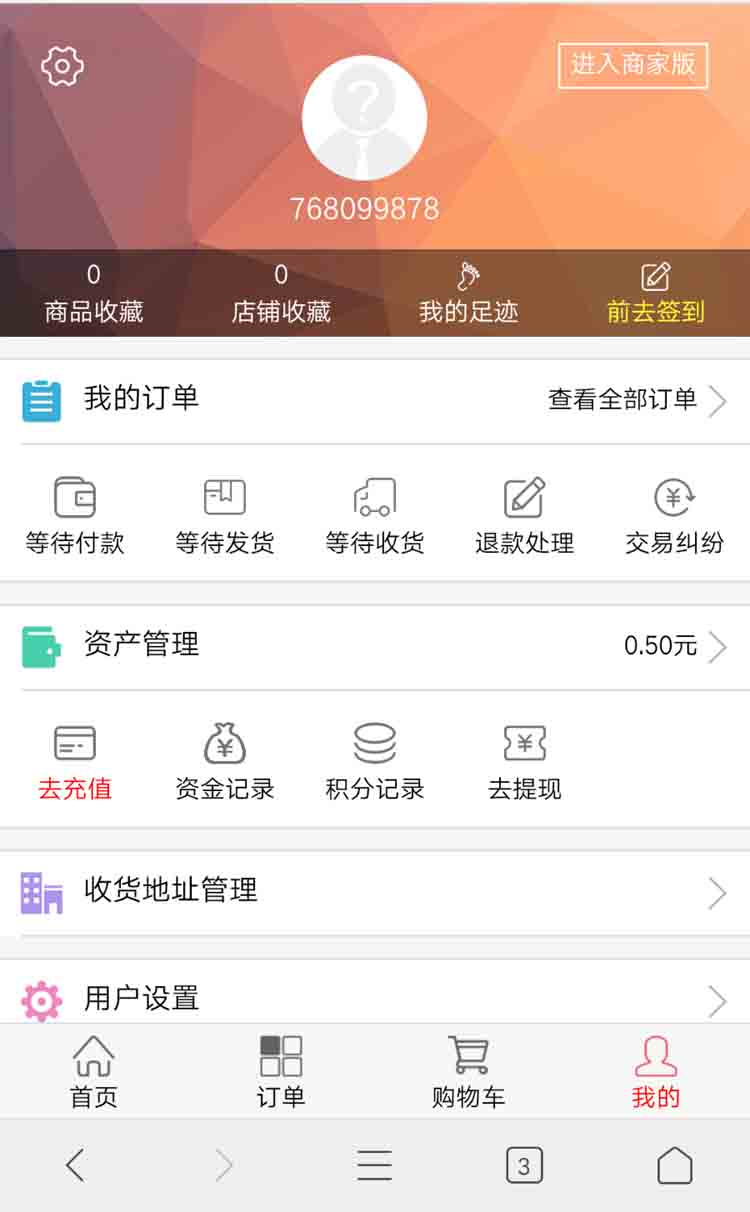Tap 去充值 to recharge
The image size is (750, 1212).
[75, 762]
